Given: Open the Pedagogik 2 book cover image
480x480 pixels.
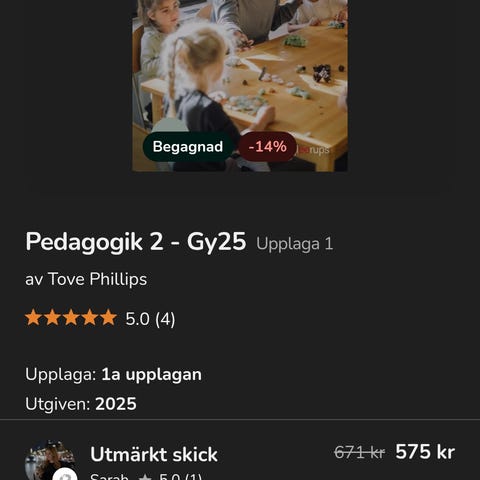Looking at the screenshot, I should 240,86.
